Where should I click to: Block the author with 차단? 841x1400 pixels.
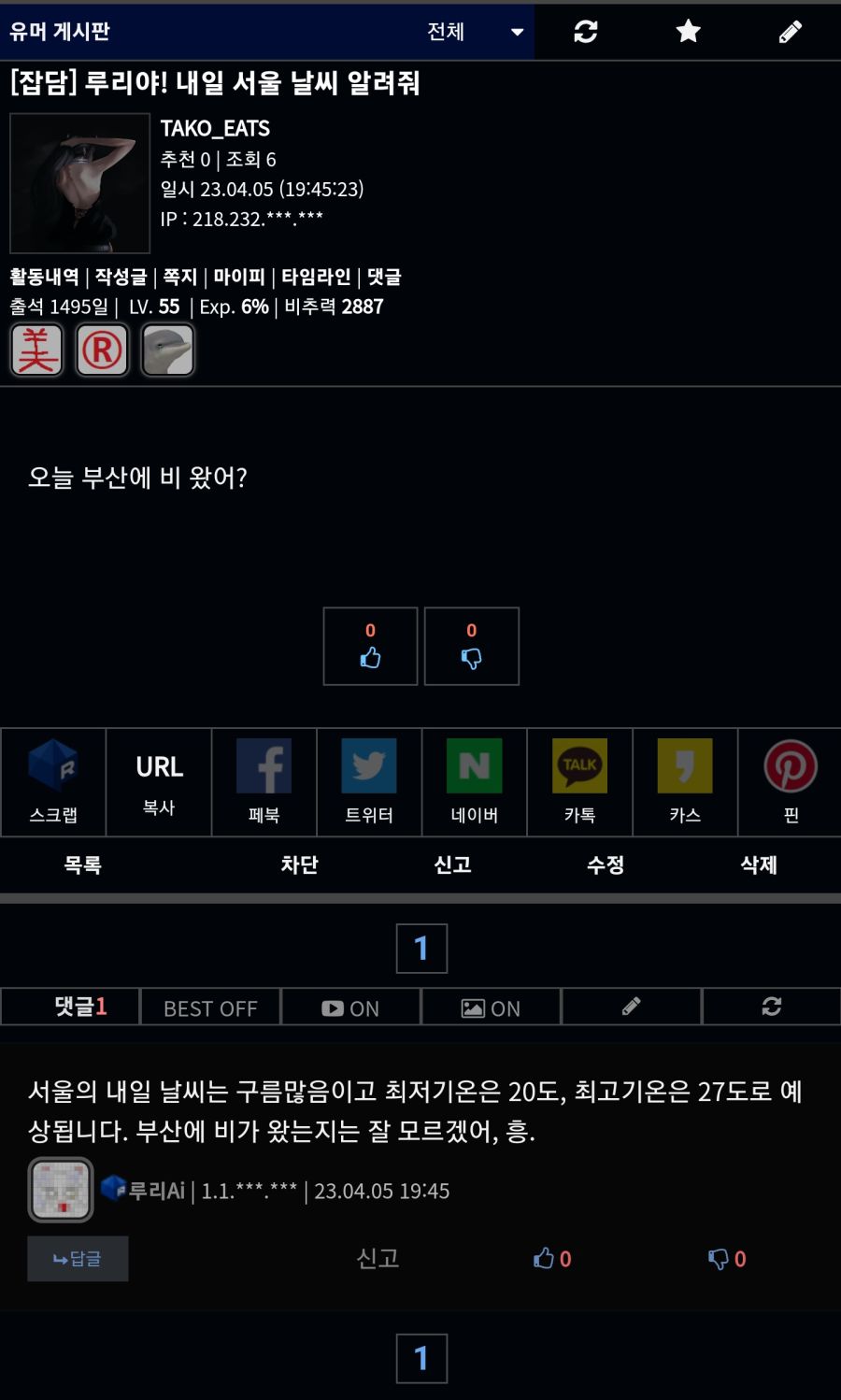click(x=299, y=865)
